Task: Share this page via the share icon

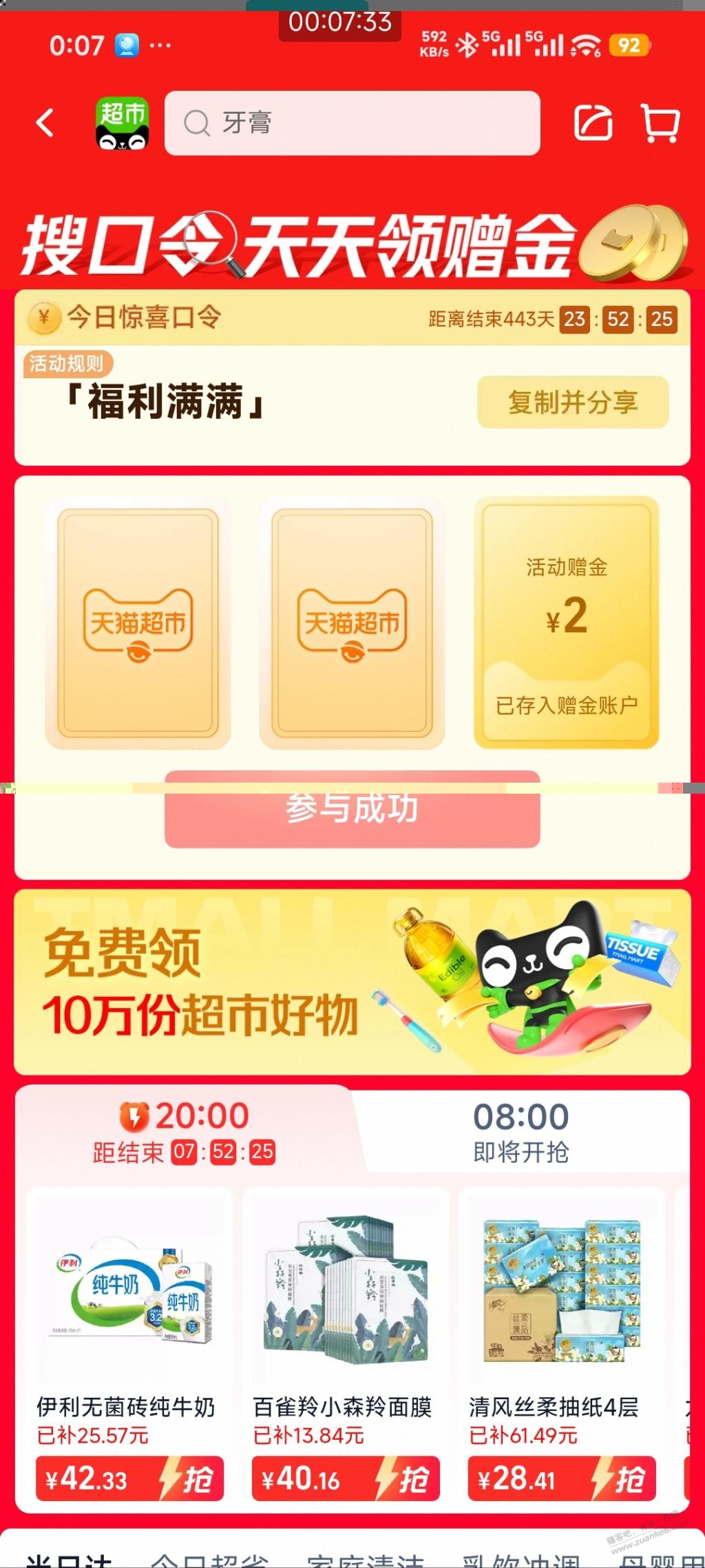Action: [x=593, y=123]
